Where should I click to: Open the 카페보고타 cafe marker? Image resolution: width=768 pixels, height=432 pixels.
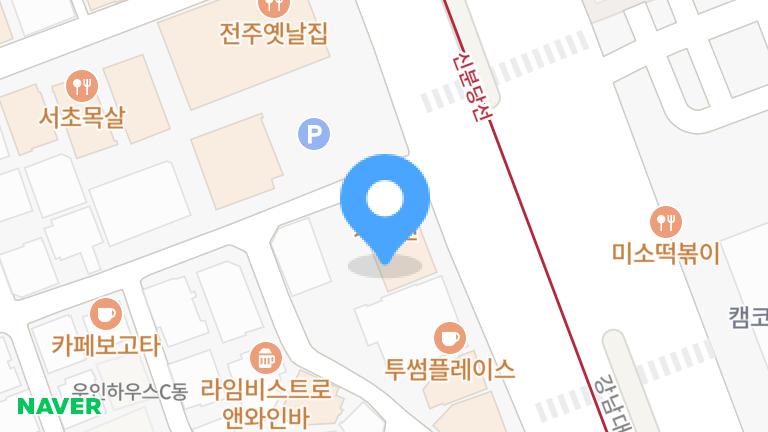[x=105, y=314]
